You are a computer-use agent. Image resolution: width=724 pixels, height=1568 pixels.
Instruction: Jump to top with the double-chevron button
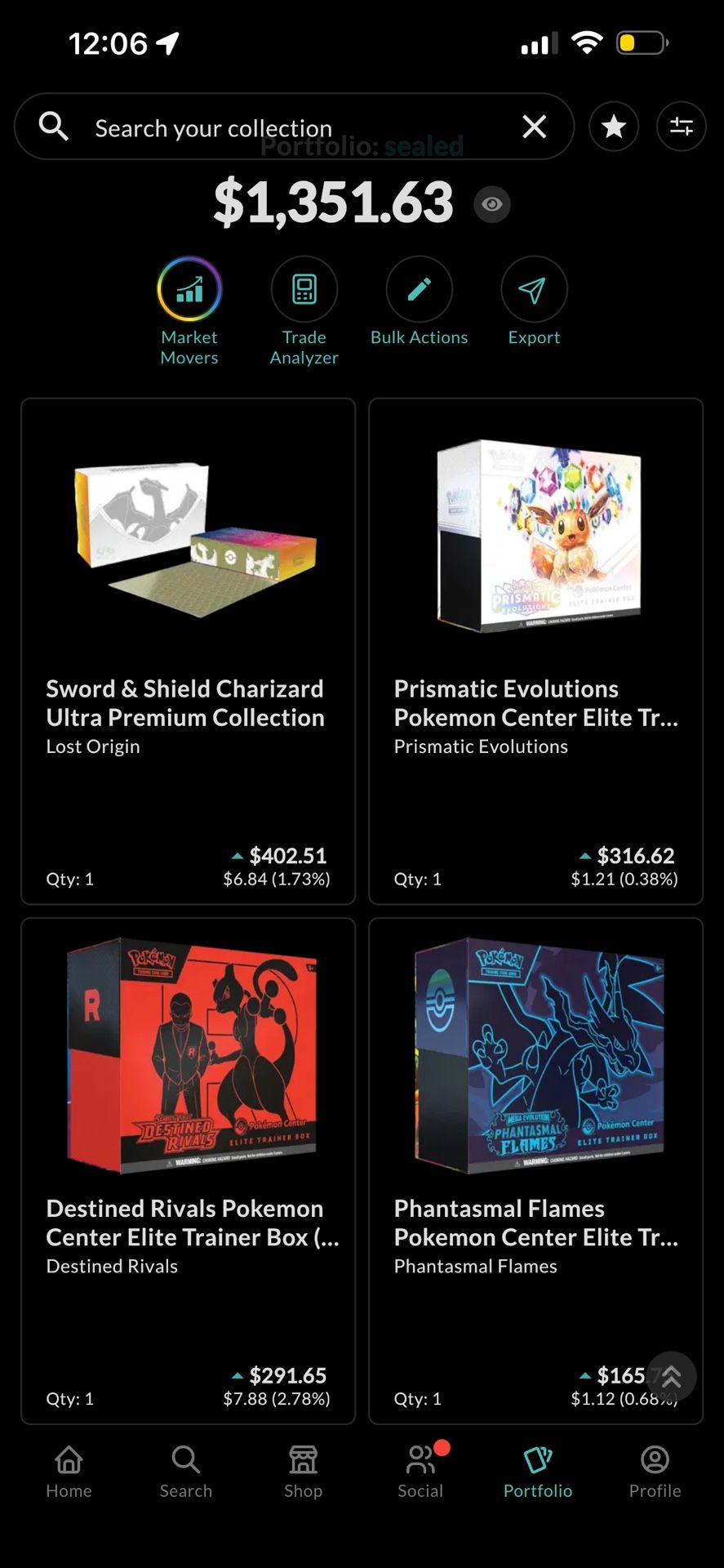[671, 1377]
